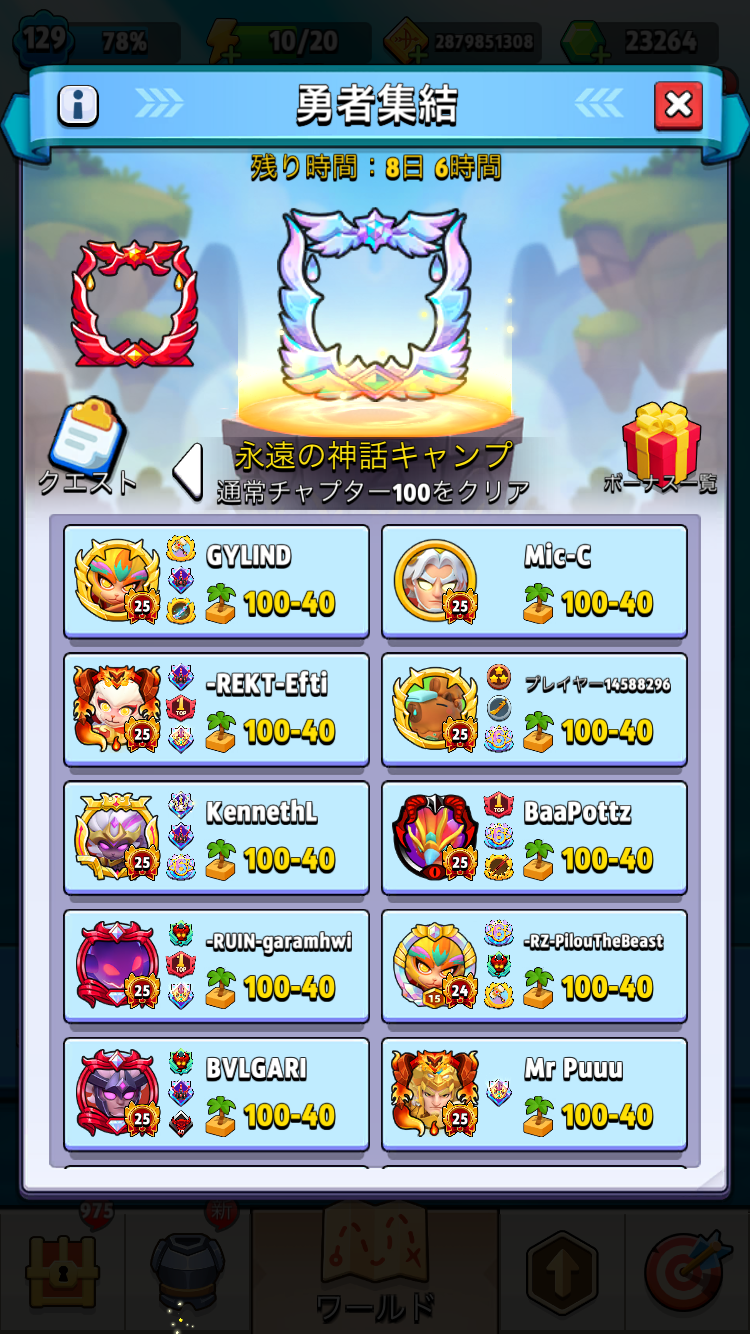
Task: View BVLGARI's player card
Action: coord(216,1093)
